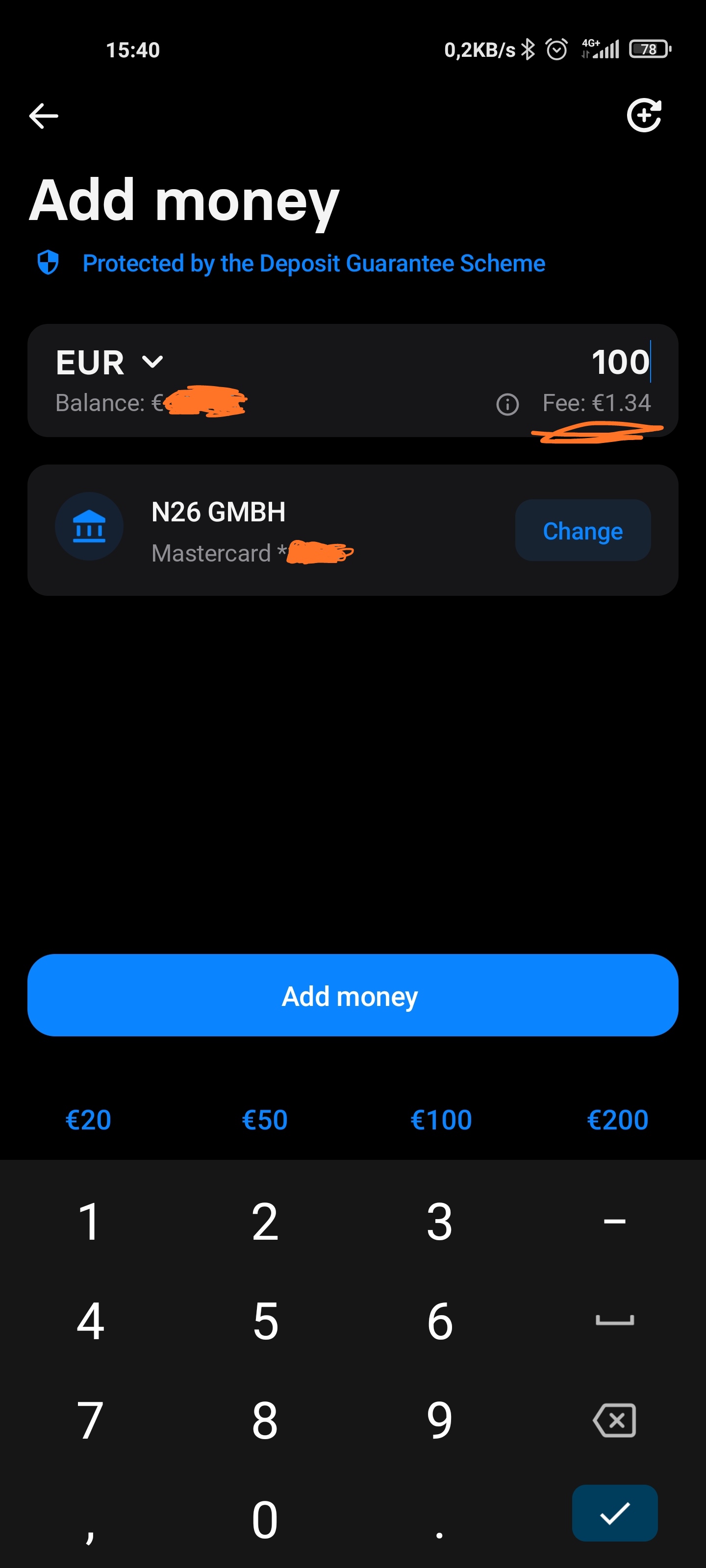The image size is (706, 1568).
Task: Open the recurring top-up icon
Action: point(644,115)
